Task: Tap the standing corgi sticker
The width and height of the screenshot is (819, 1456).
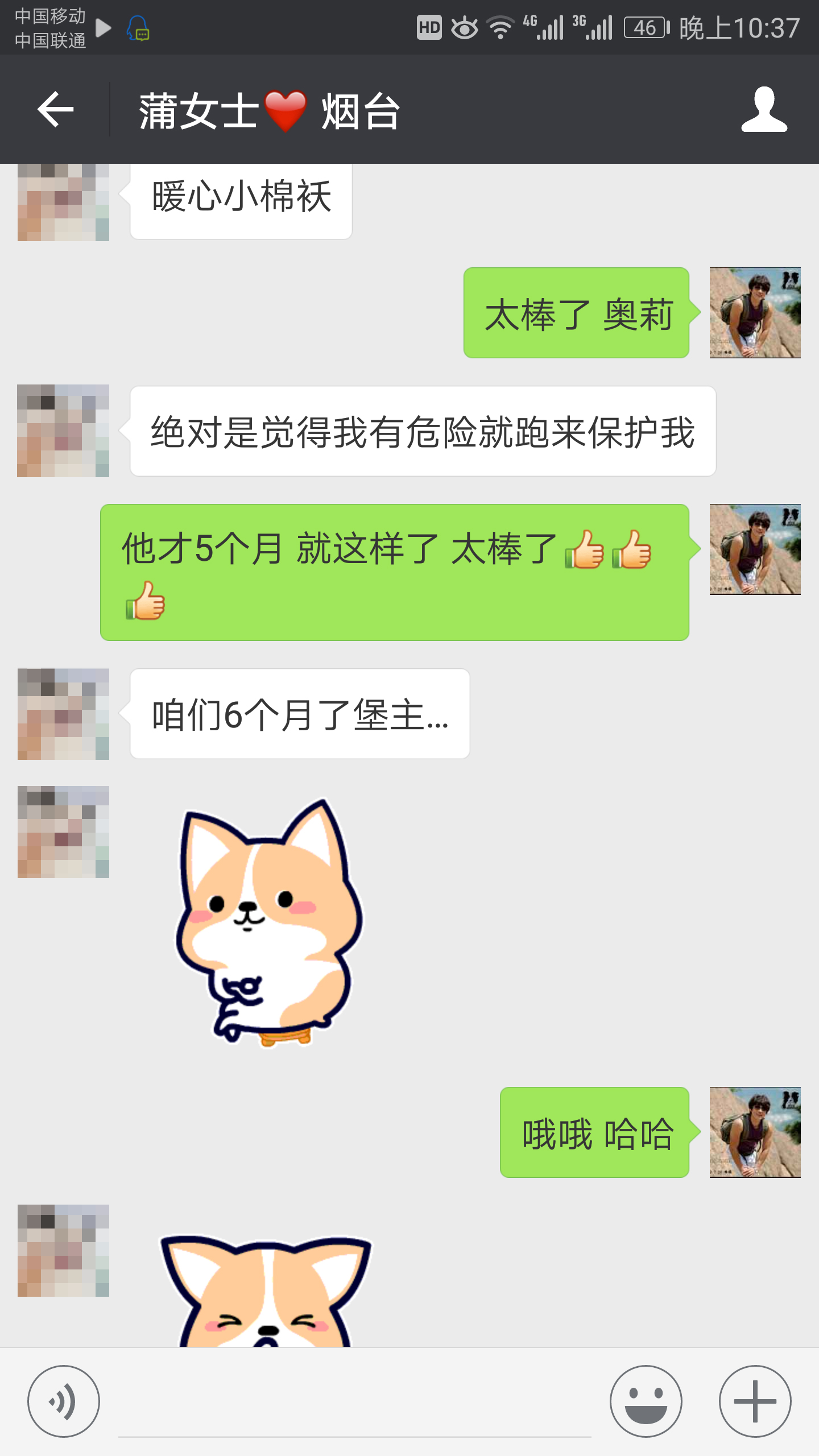Action: tap(267, 921)
